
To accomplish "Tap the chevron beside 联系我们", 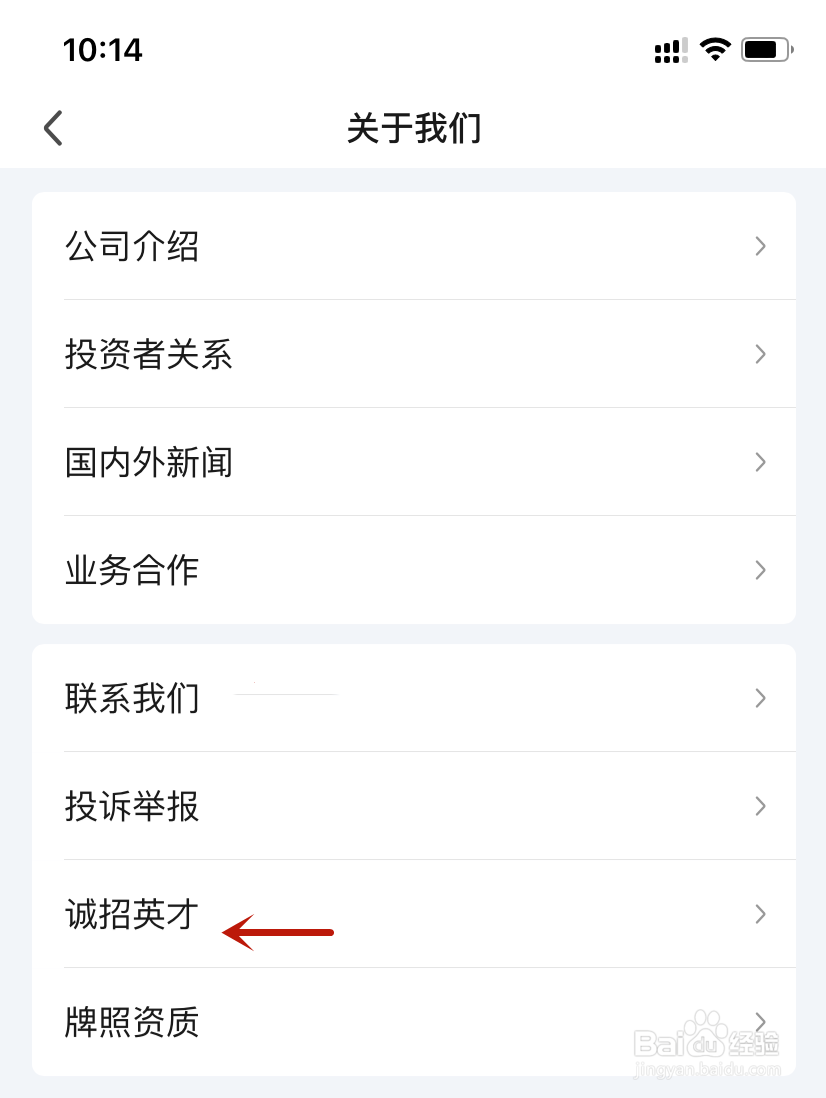I will [x=760, y=698].
